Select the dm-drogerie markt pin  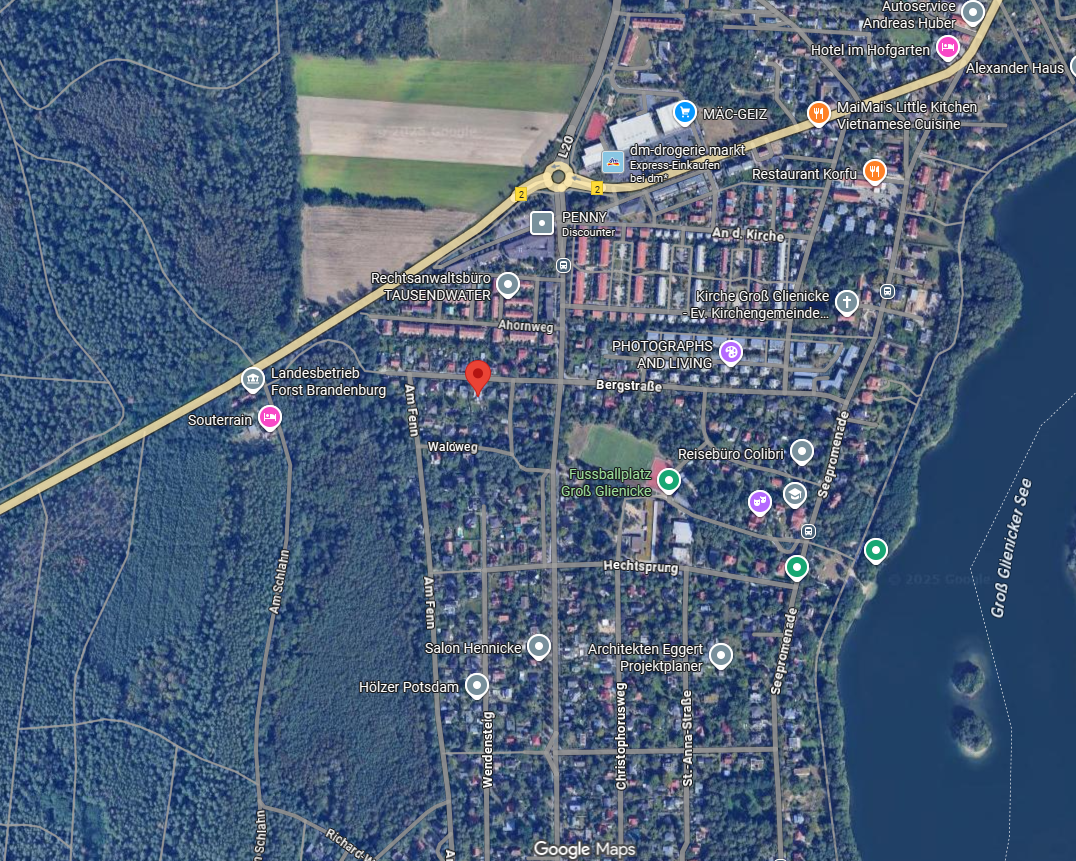(x=616, y=160)
